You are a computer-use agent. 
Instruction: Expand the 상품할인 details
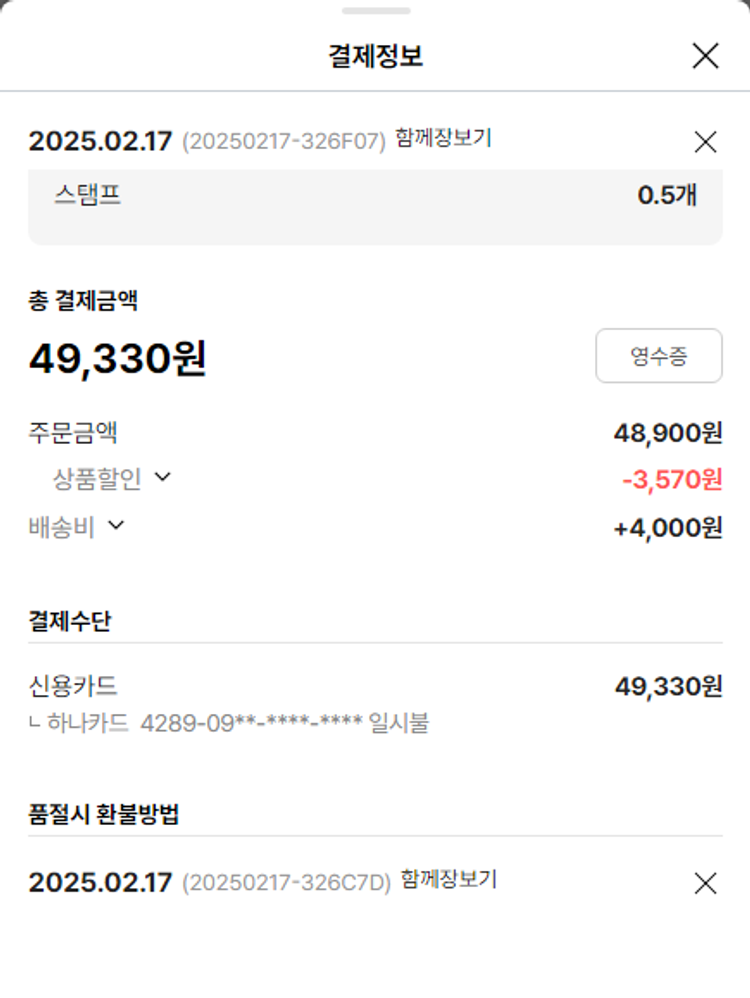162,478
